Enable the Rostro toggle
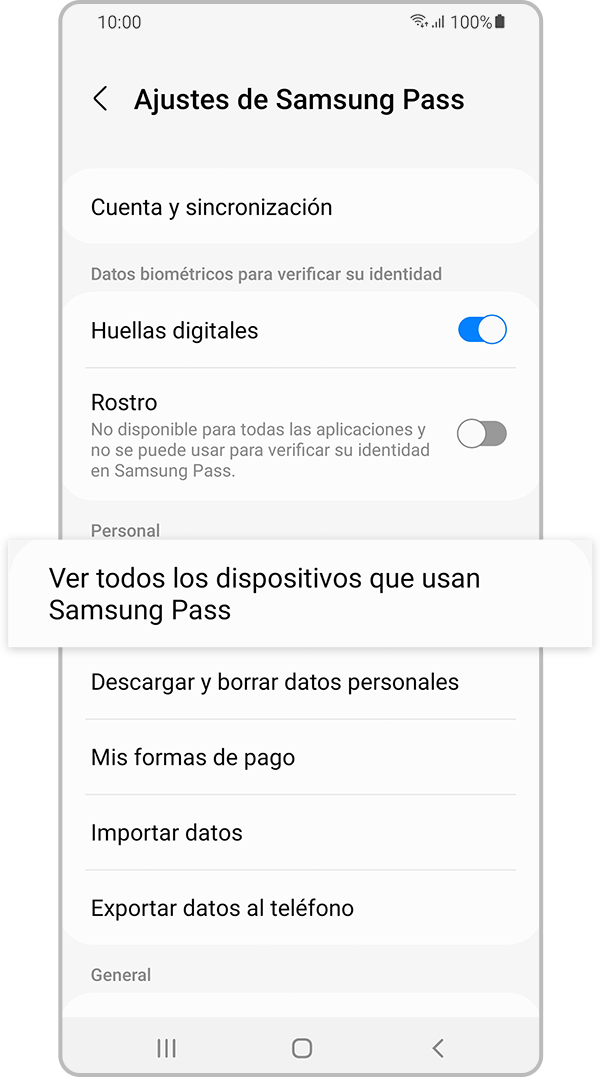The height and width of the screenshot is (1077, 600). point(482,434)
